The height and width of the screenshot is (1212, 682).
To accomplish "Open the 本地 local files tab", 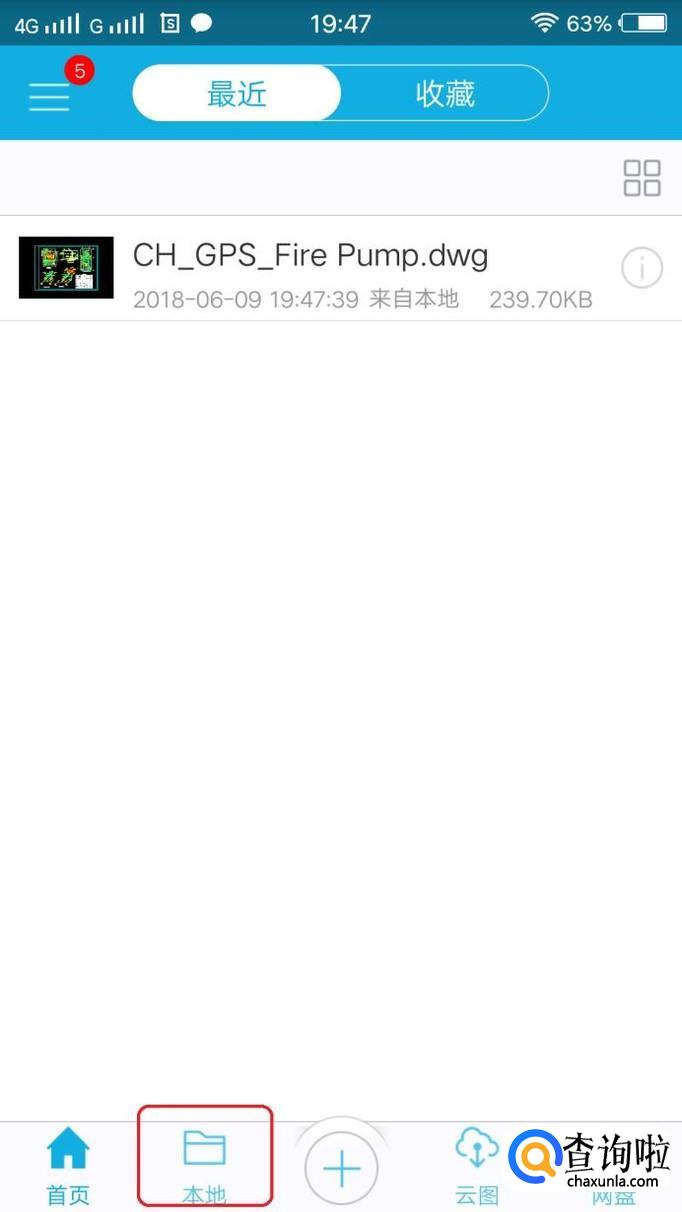I will point(204,1164).
